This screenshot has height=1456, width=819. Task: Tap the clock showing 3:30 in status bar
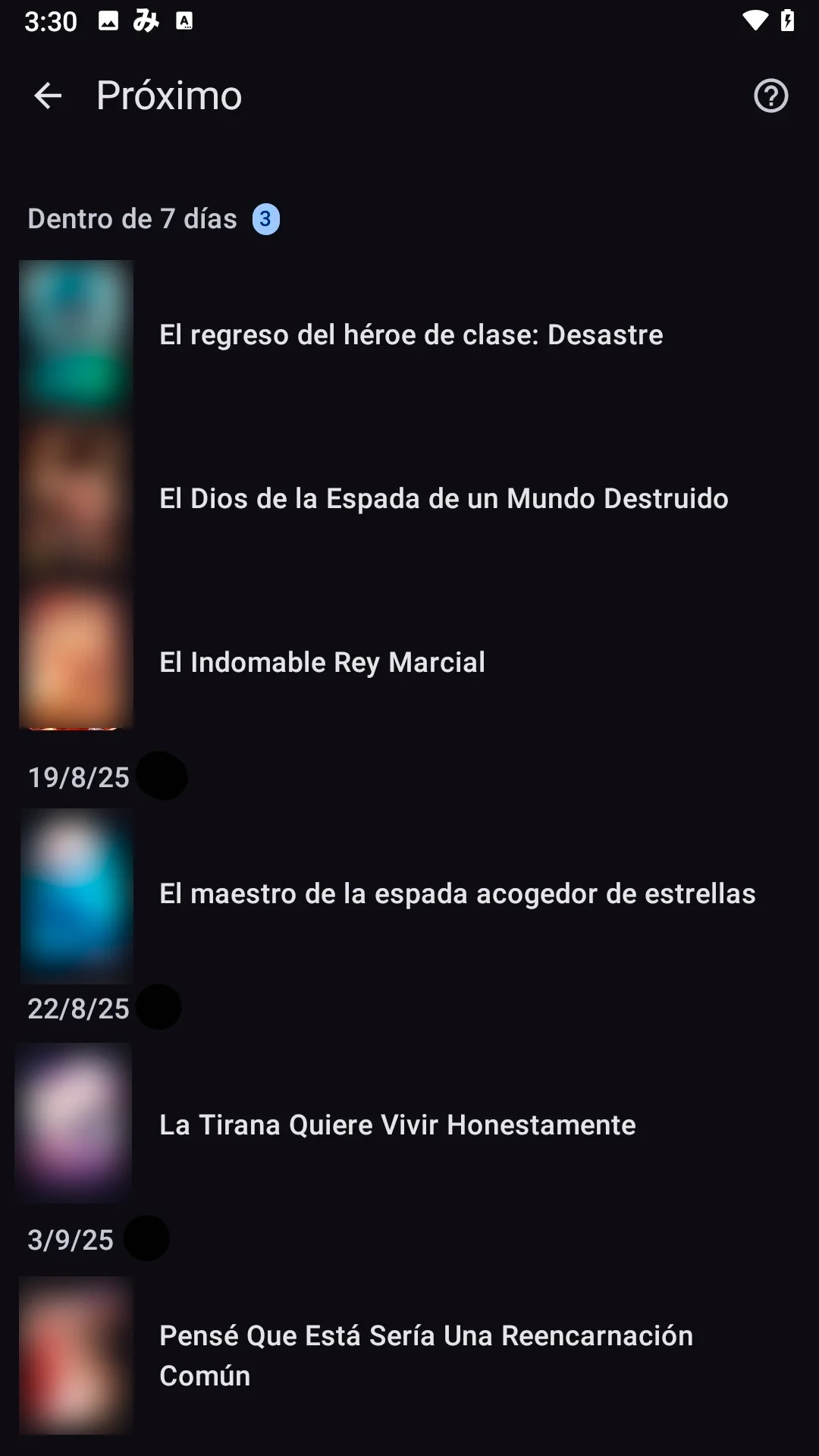(50, 20)
